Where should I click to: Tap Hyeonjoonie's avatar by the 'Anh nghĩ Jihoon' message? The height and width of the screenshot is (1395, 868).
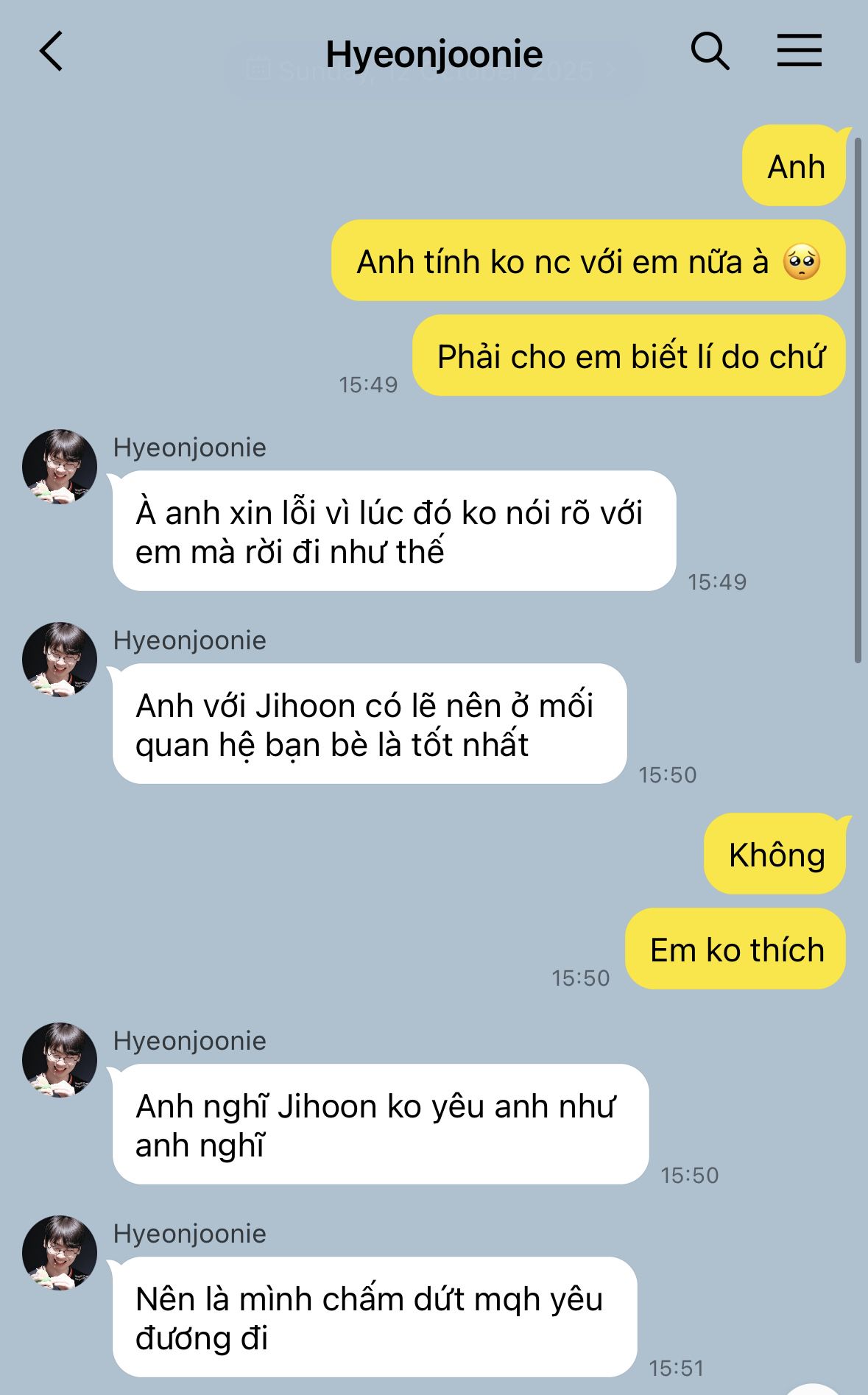coord(60,1060)
